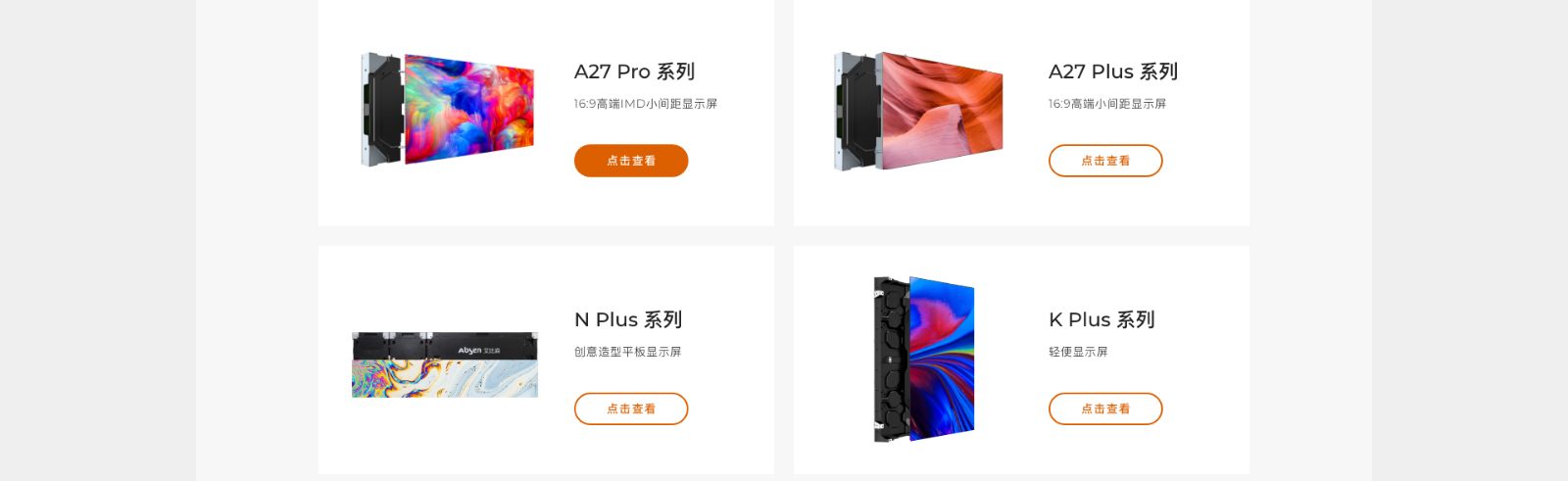The width and height of the screenshot is (1568, 481).
Task: Open the K Plus 系列 product image
Action: 924,359
